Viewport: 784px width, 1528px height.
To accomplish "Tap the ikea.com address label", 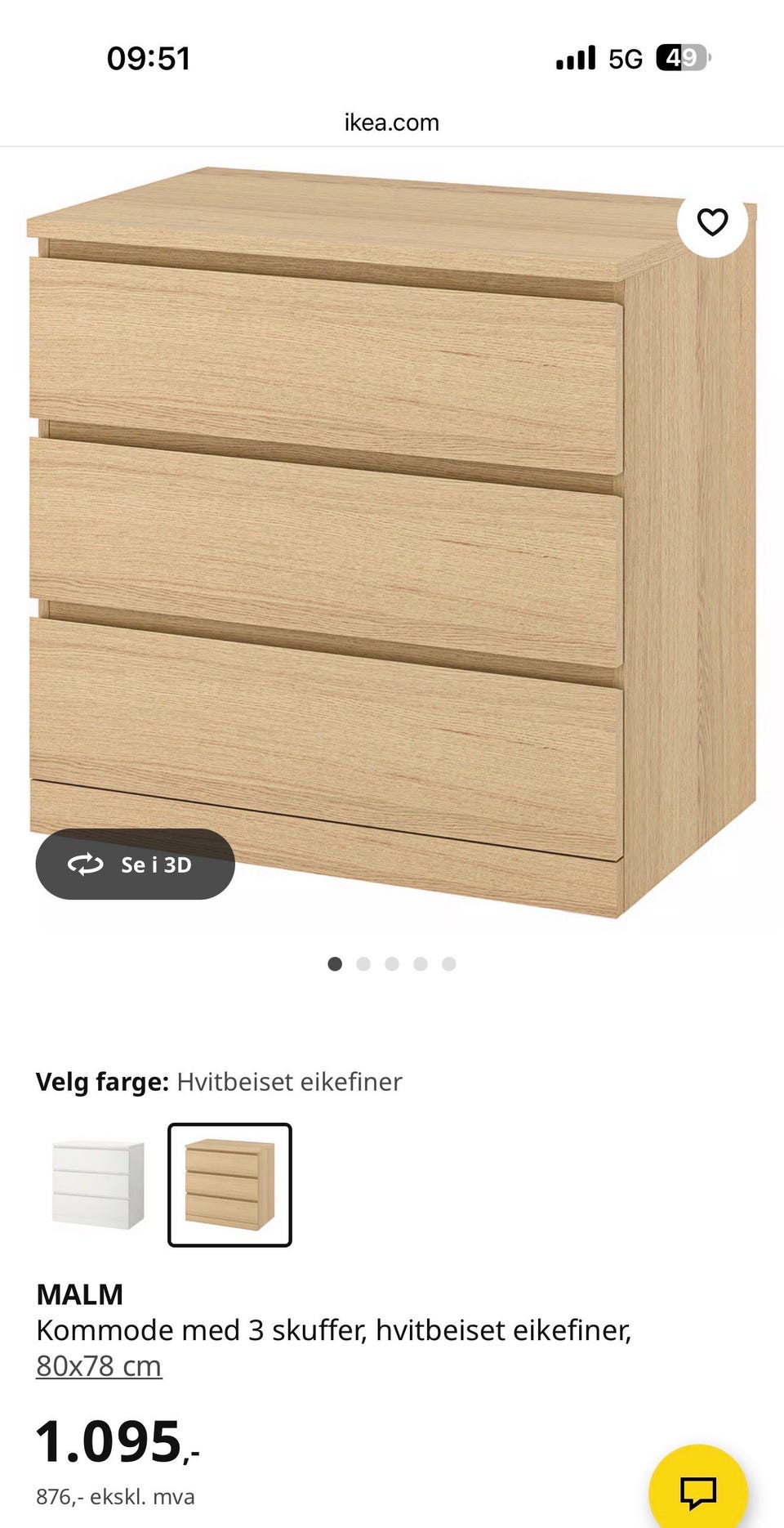I will 391,122.
